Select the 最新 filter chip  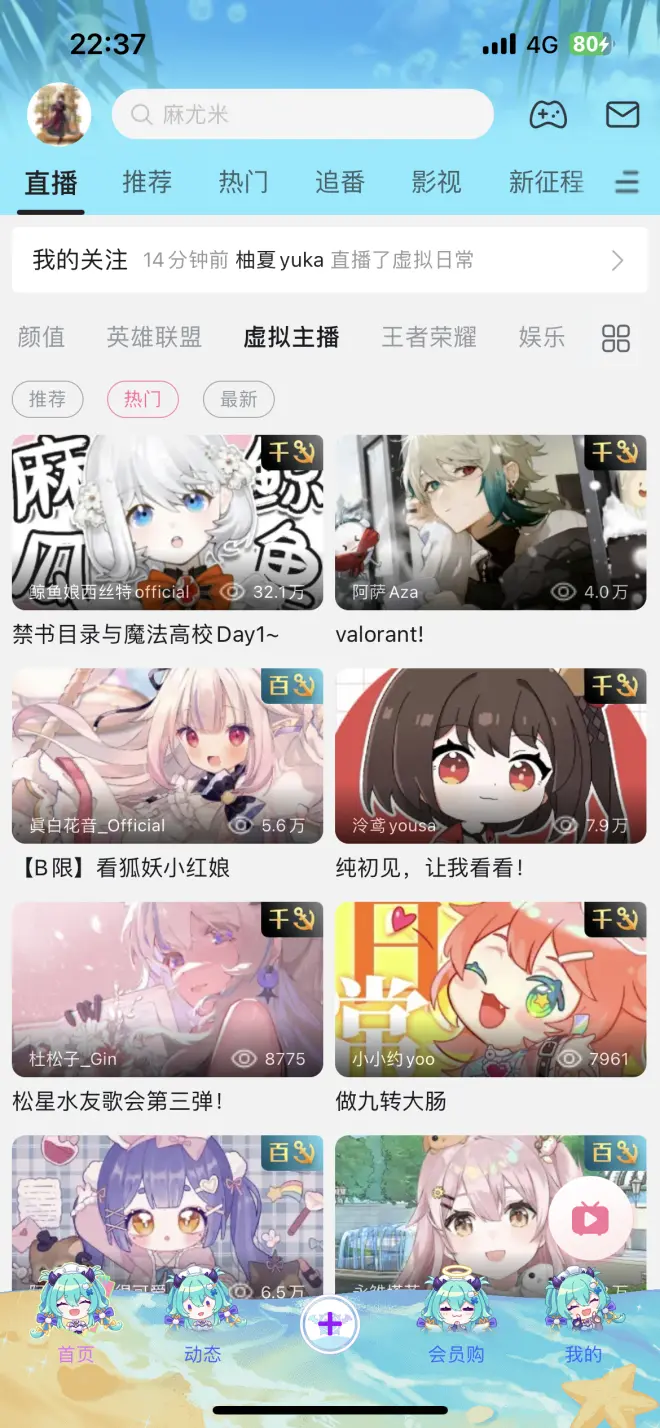pos(238,400)
